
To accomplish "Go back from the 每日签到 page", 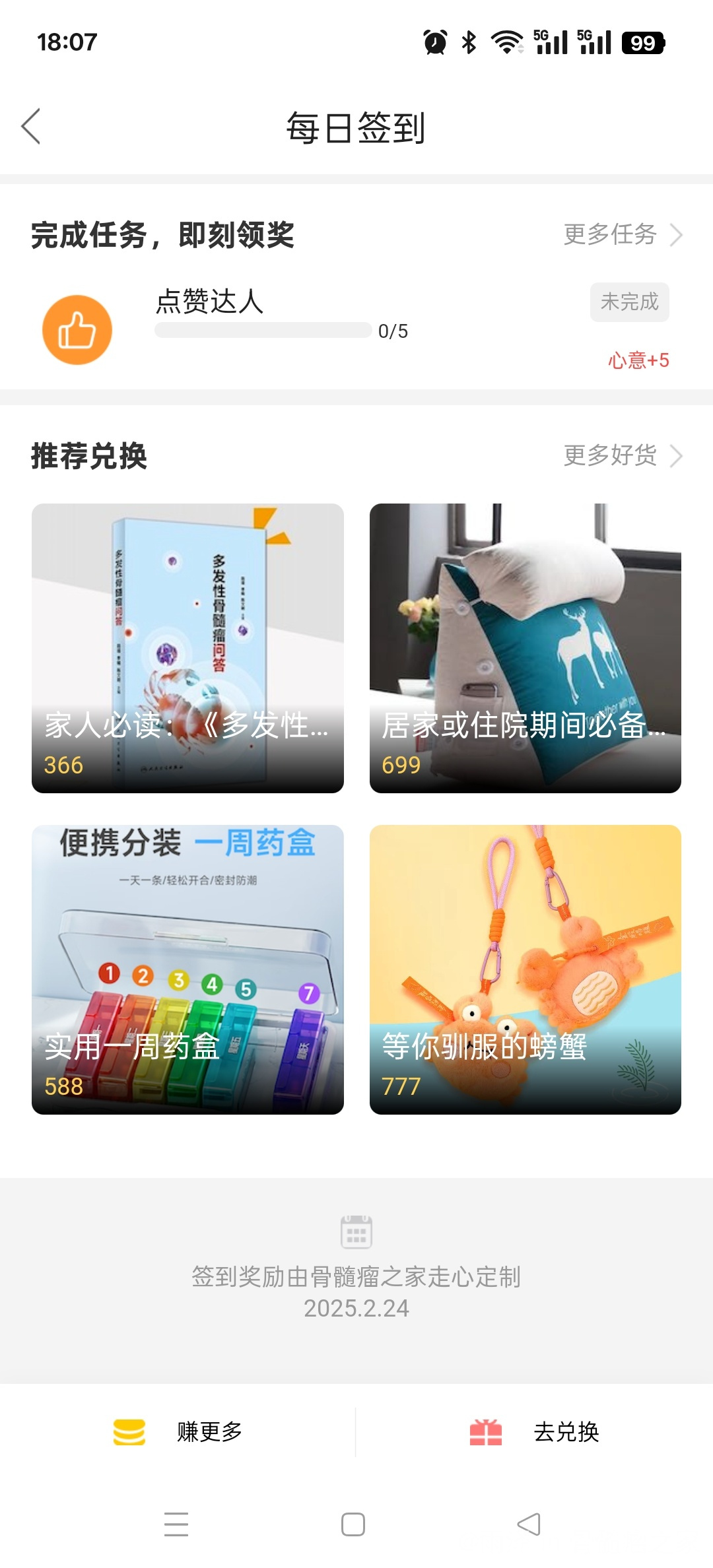I will (x=31, y=126).
